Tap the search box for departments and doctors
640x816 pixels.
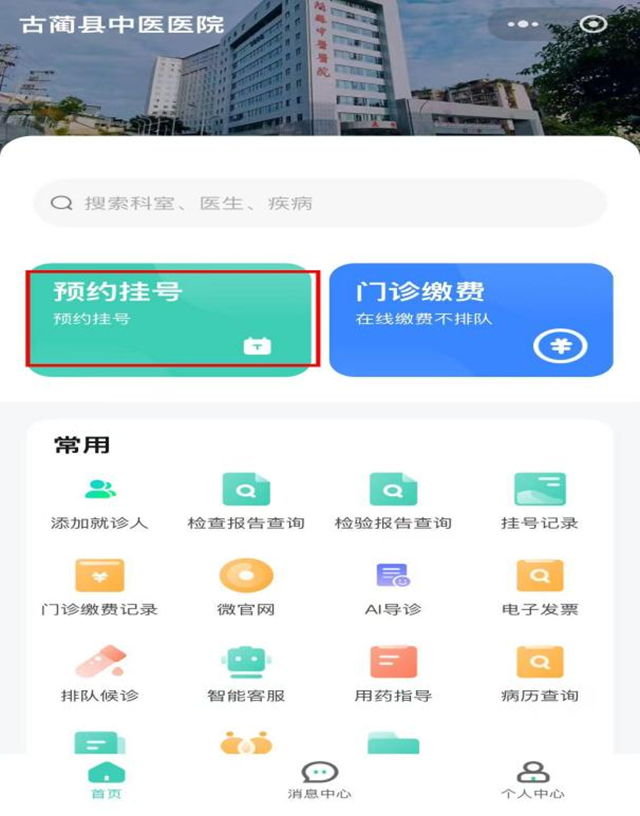[320, 203]
